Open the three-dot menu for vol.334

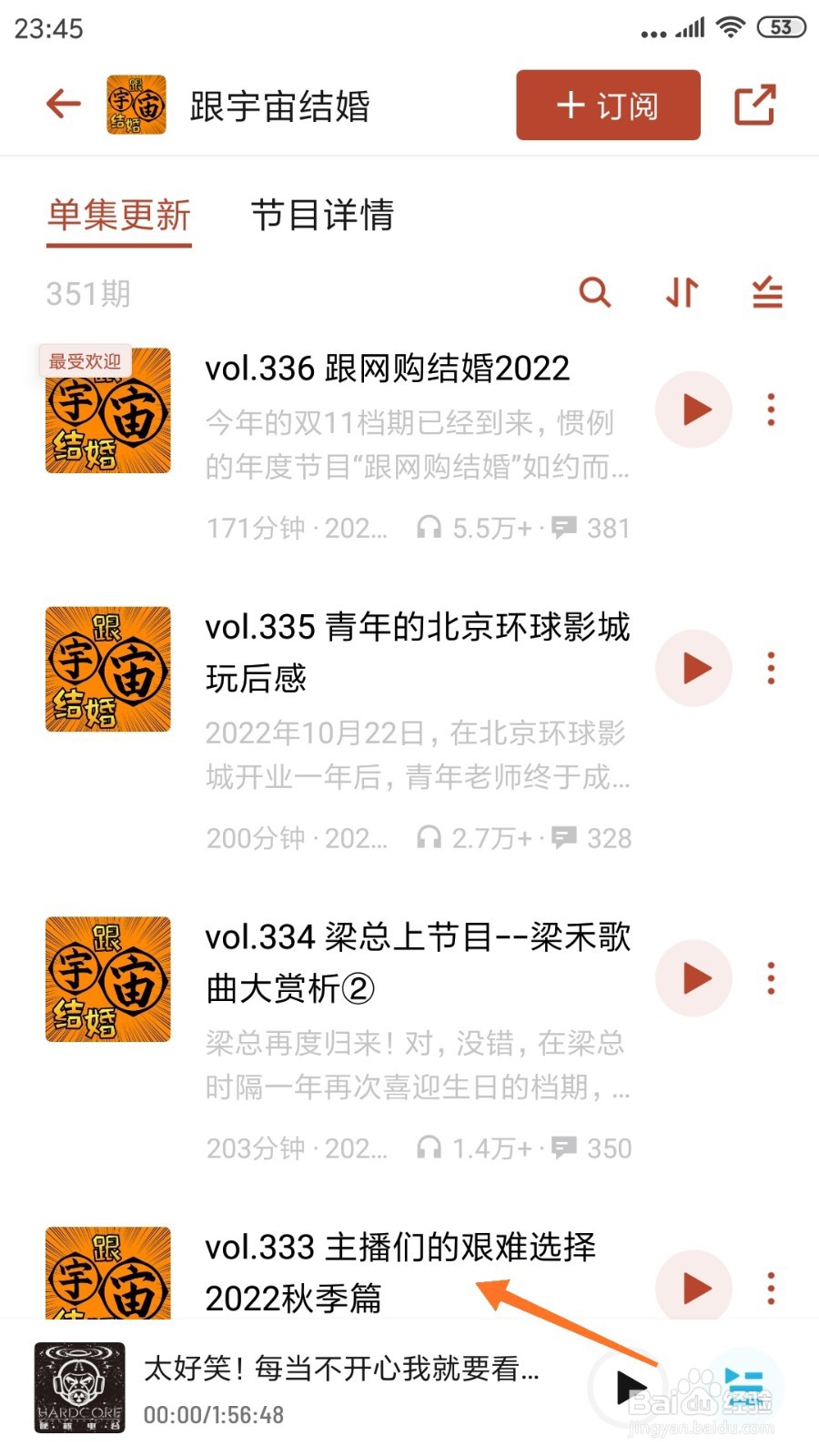(x=770, y=978)
